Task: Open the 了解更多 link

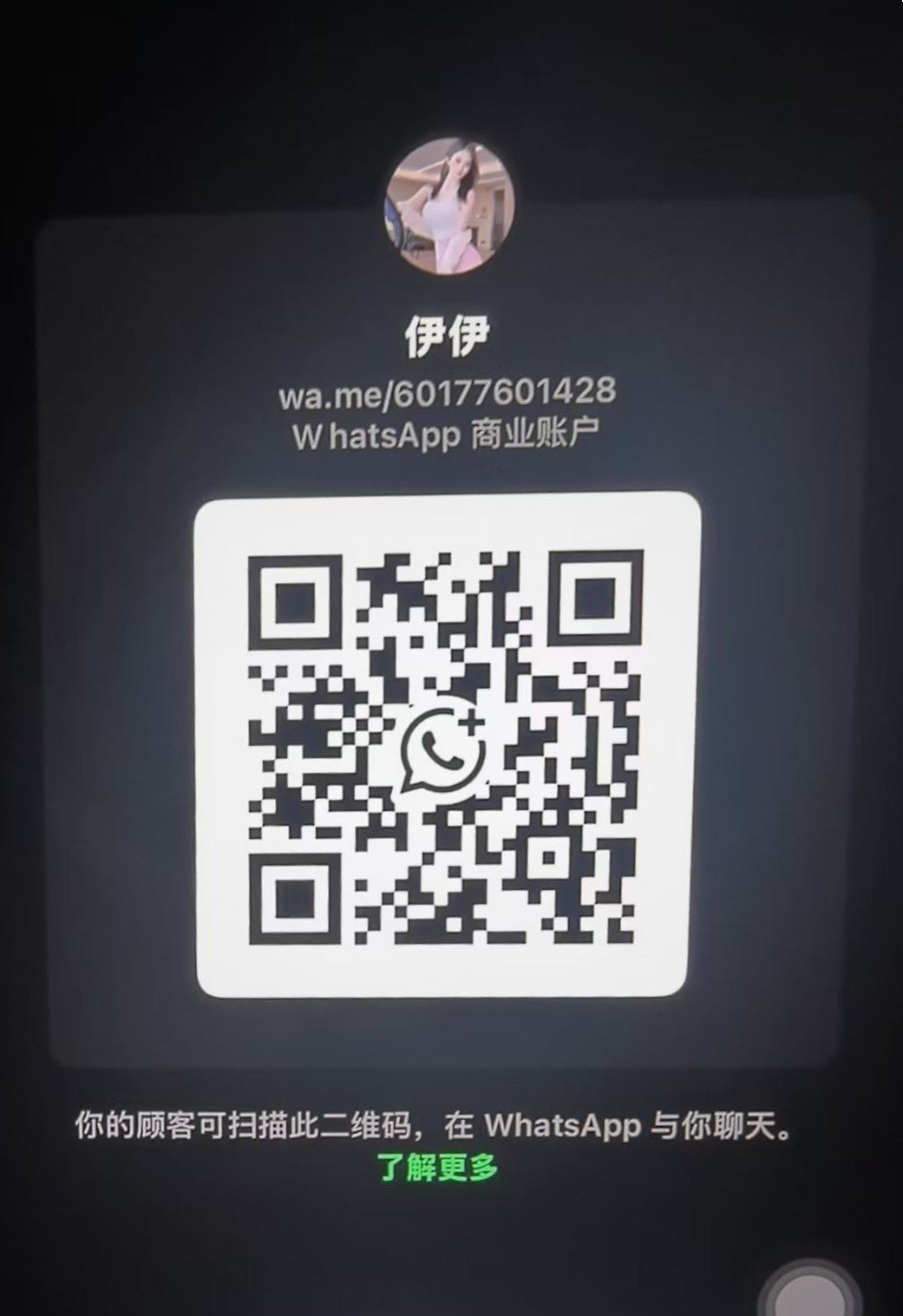Action: click(x=438, y=1167)
